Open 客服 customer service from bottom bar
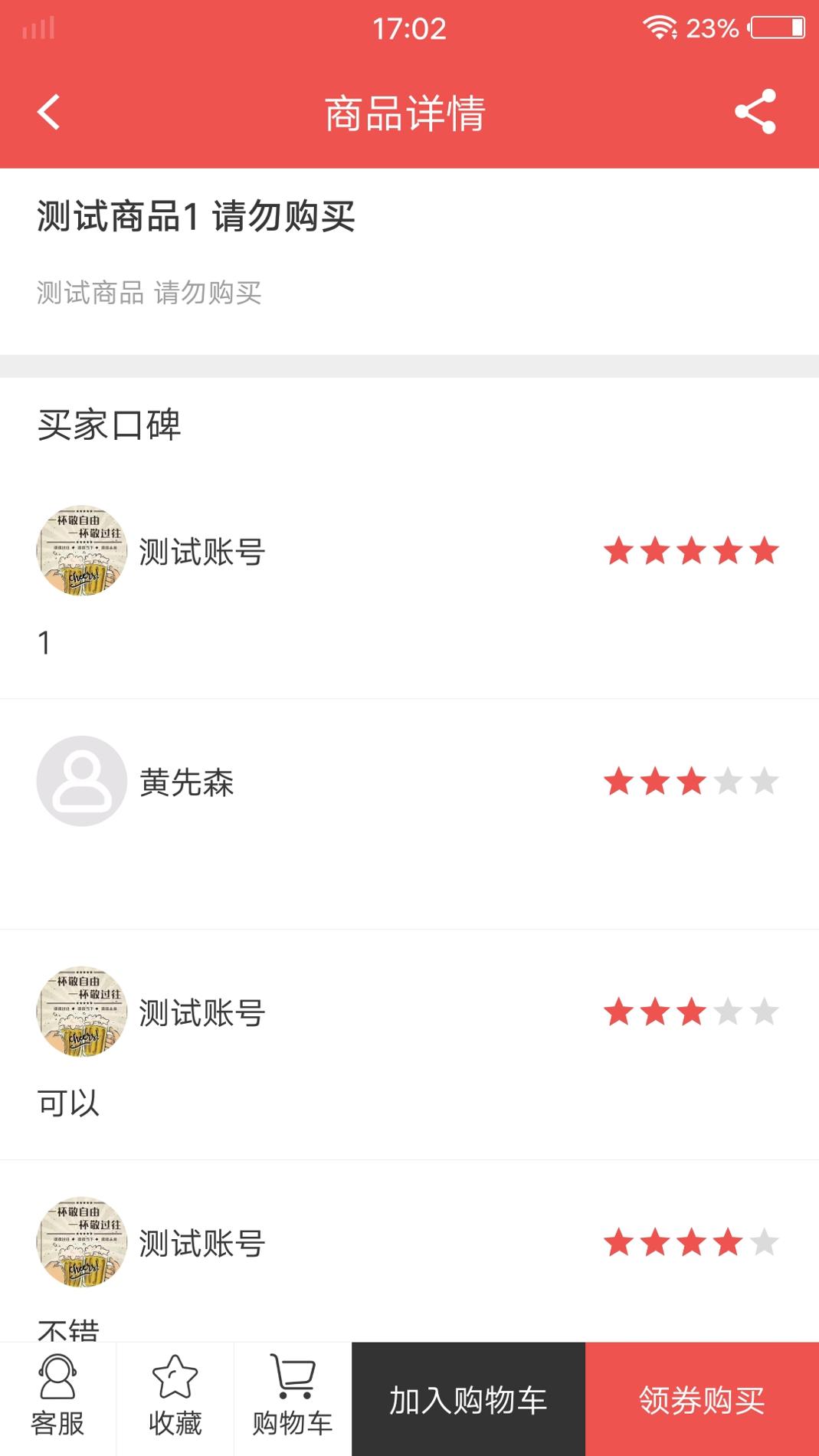This screenshot has height=1456, width=819. click(x=57, y=1396)
